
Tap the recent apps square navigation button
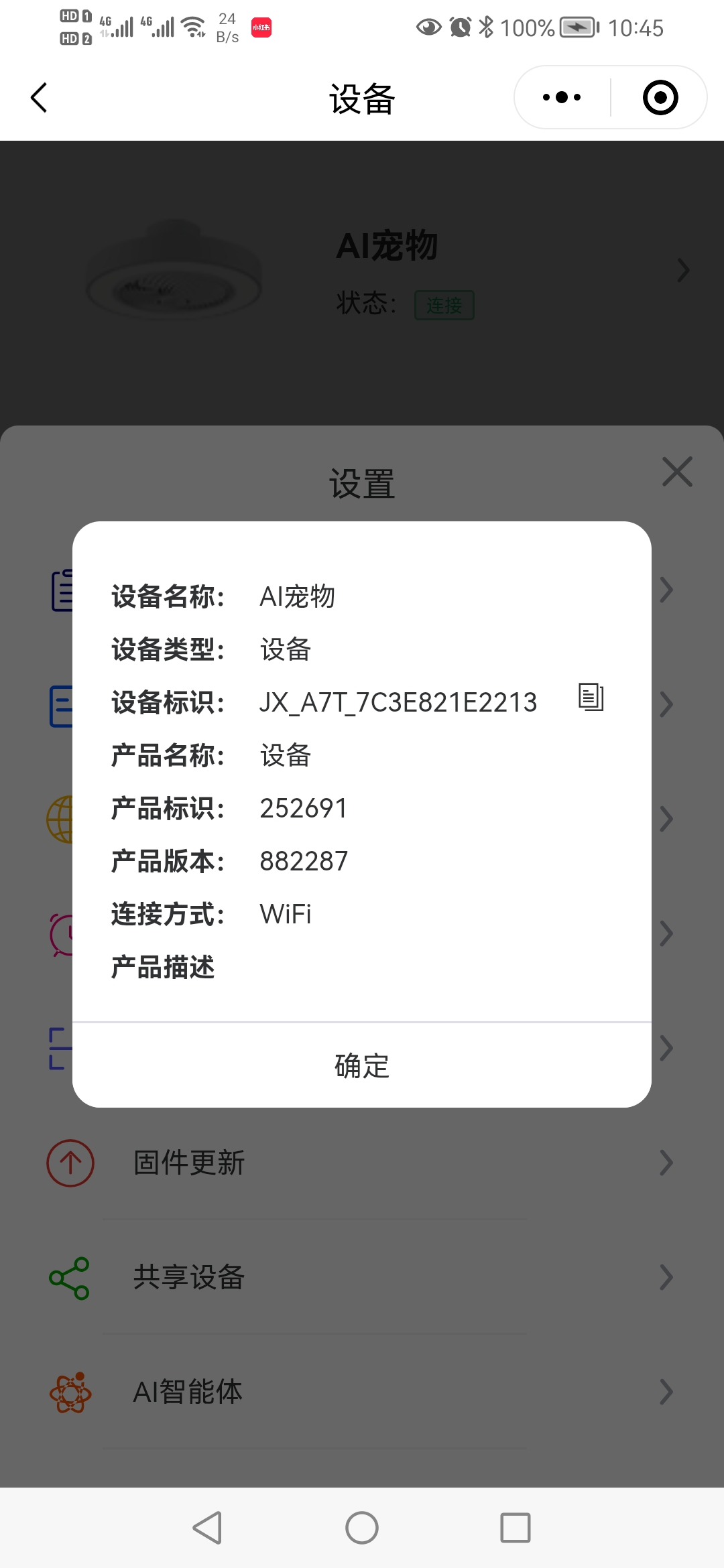click(x=515, y=1526)
